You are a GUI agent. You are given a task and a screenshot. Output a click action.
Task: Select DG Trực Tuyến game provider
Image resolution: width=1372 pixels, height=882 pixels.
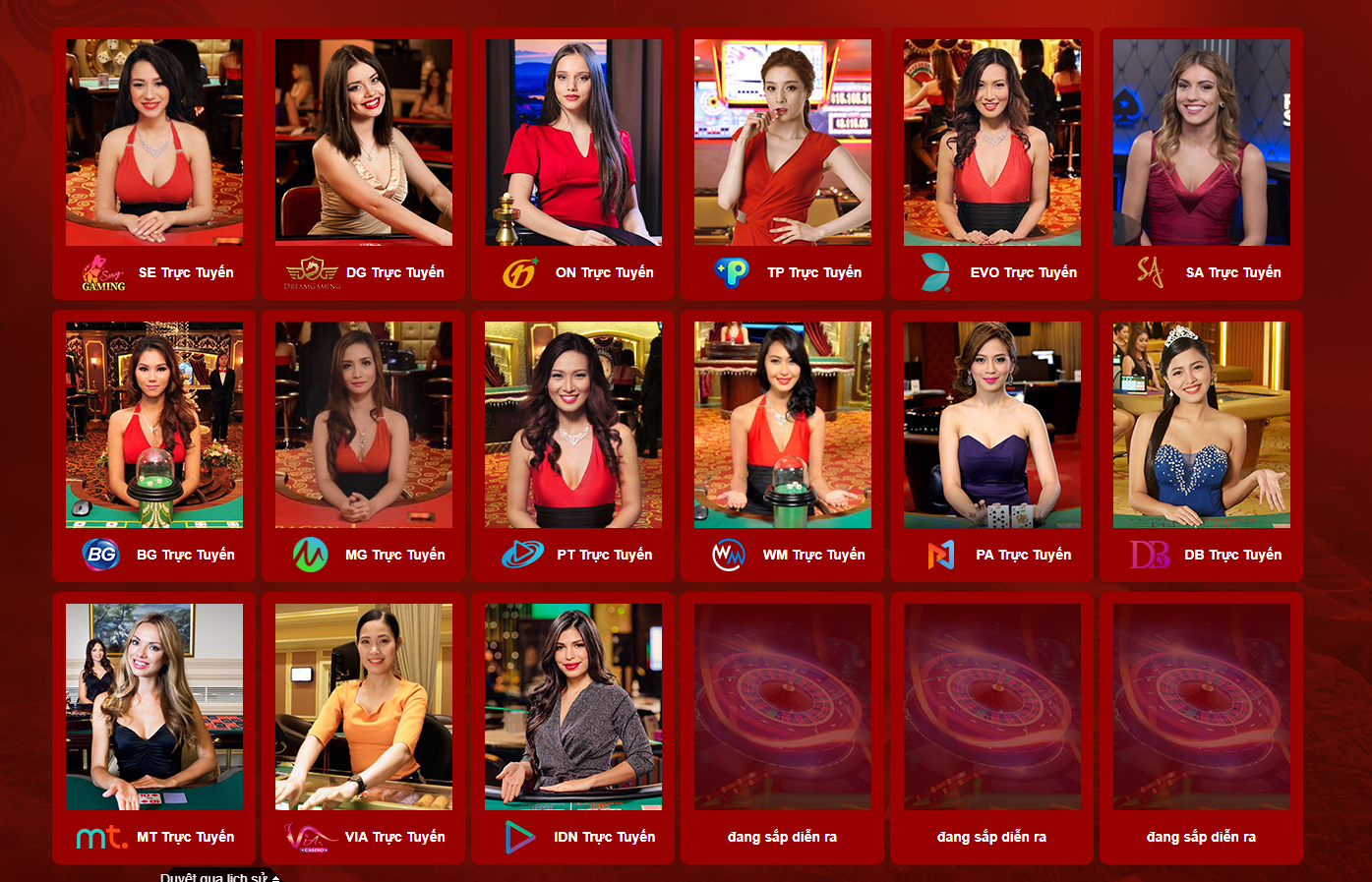tap(364, 144)
